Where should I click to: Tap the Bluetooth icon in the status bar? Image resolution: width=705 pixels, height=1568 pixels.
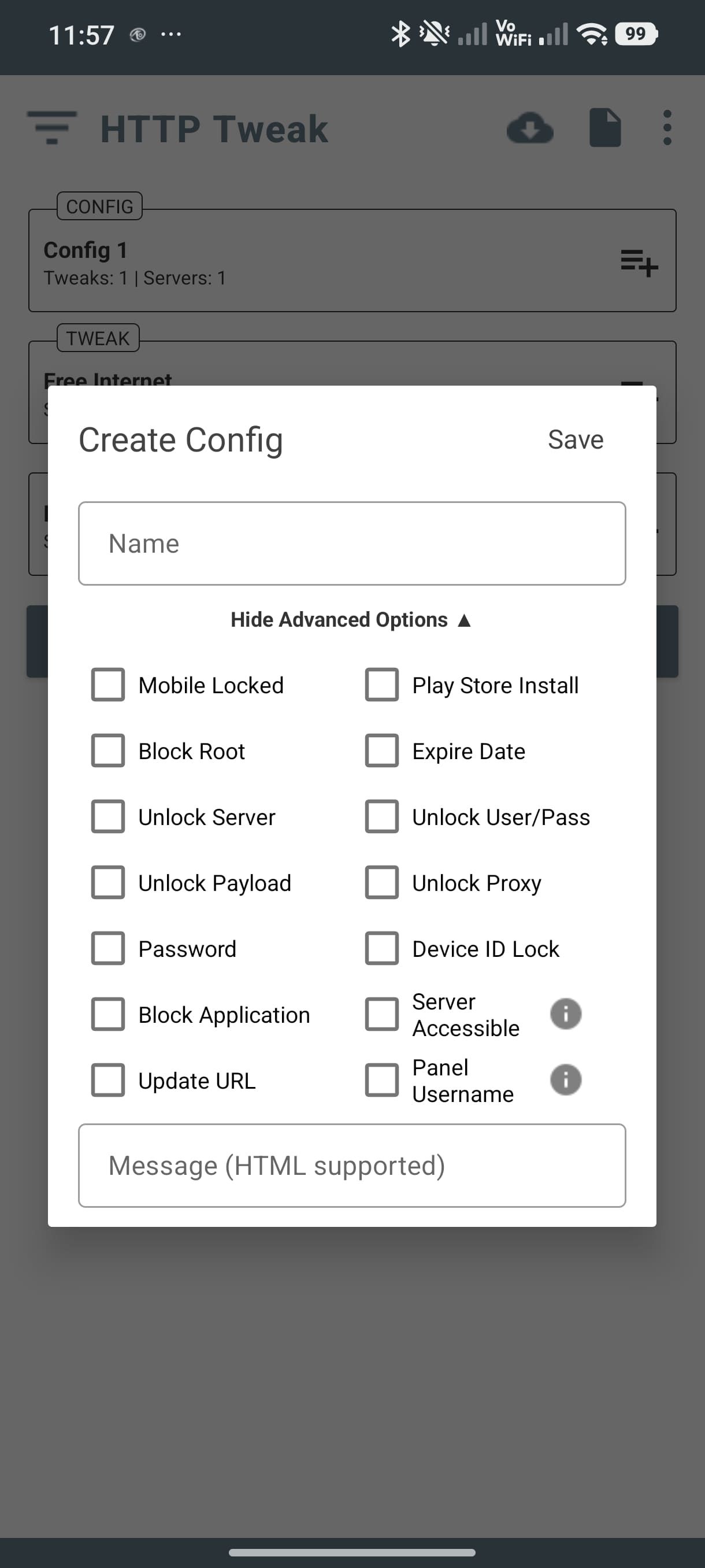coord(400,34)
